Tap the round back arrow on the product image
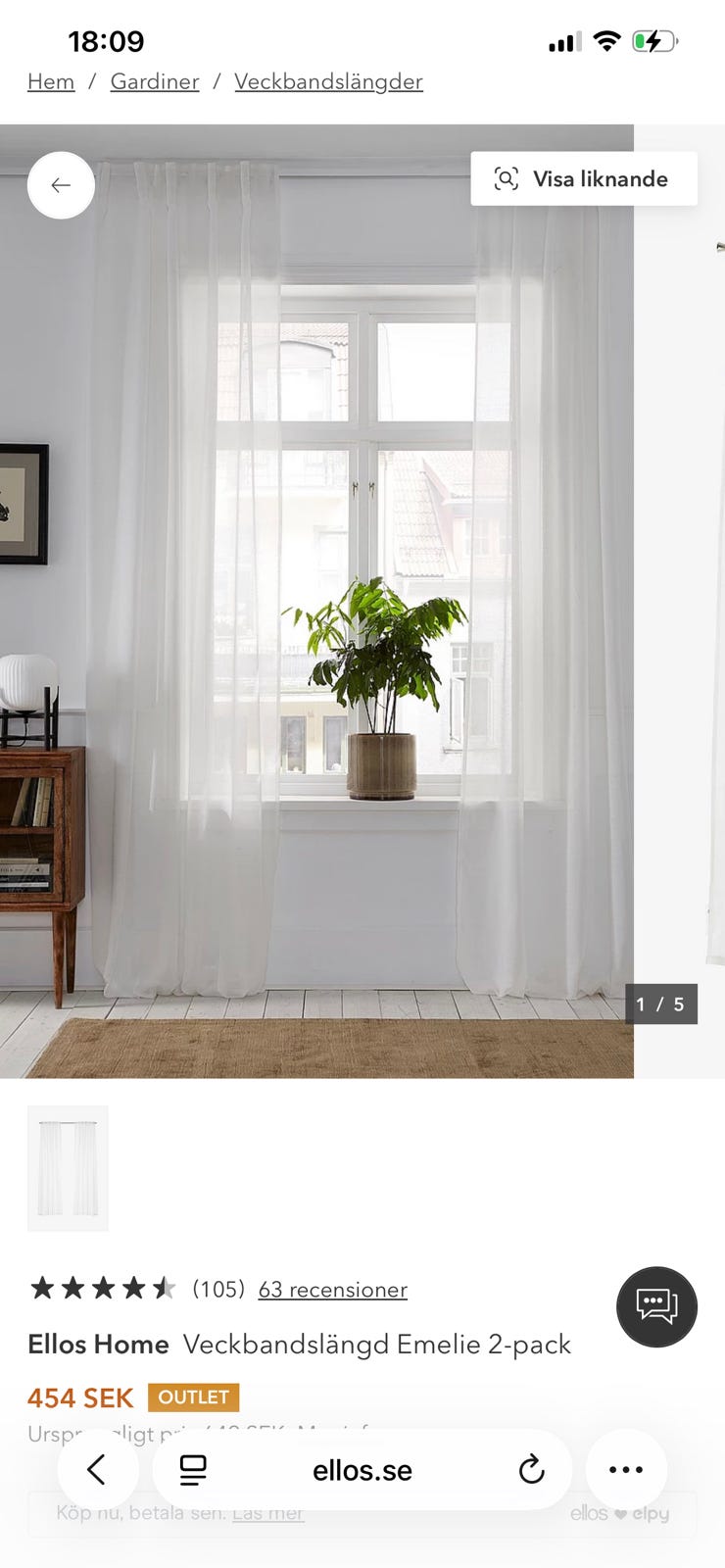725x1568 pixels. (61, 185)
